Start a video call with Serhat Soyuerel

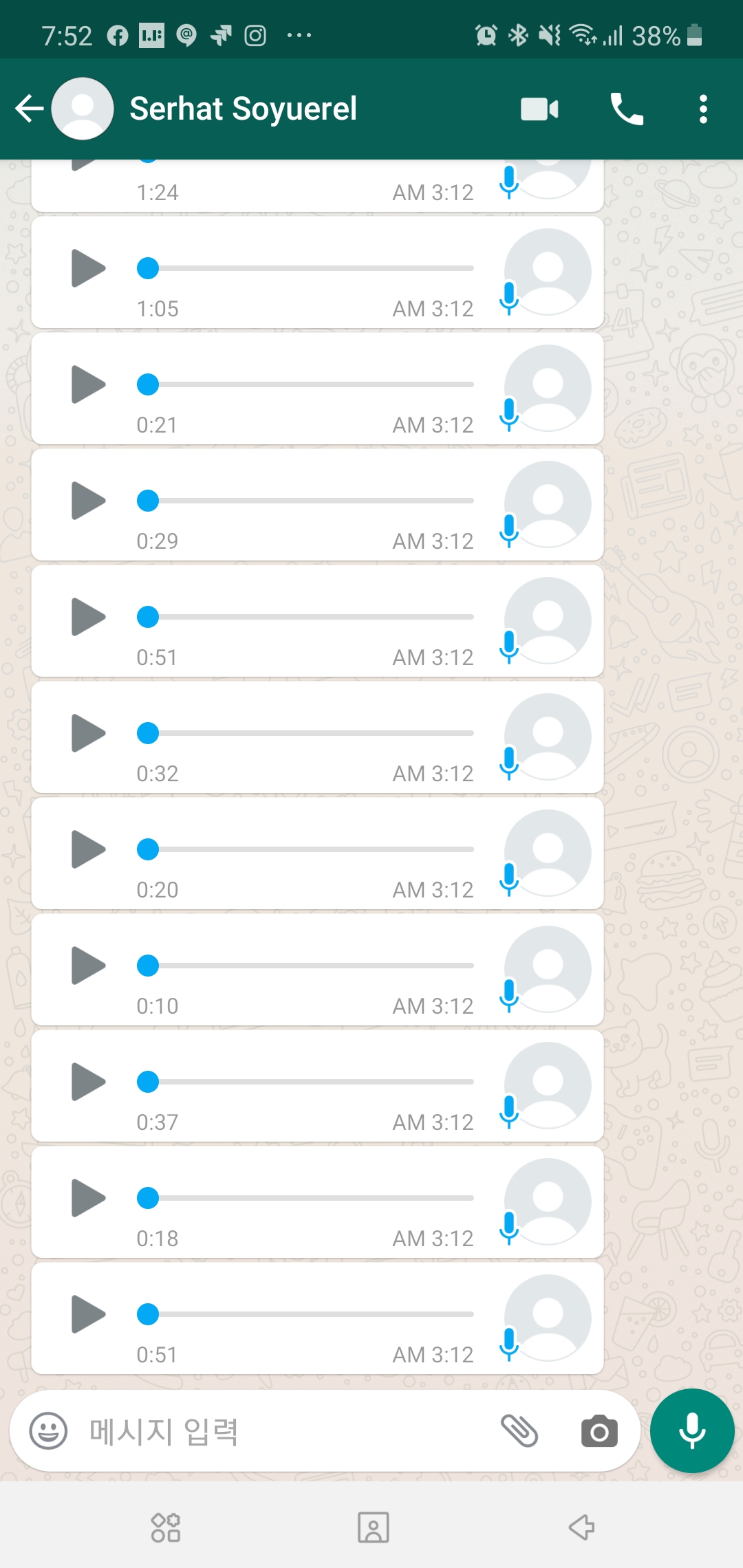pos(539,109)
